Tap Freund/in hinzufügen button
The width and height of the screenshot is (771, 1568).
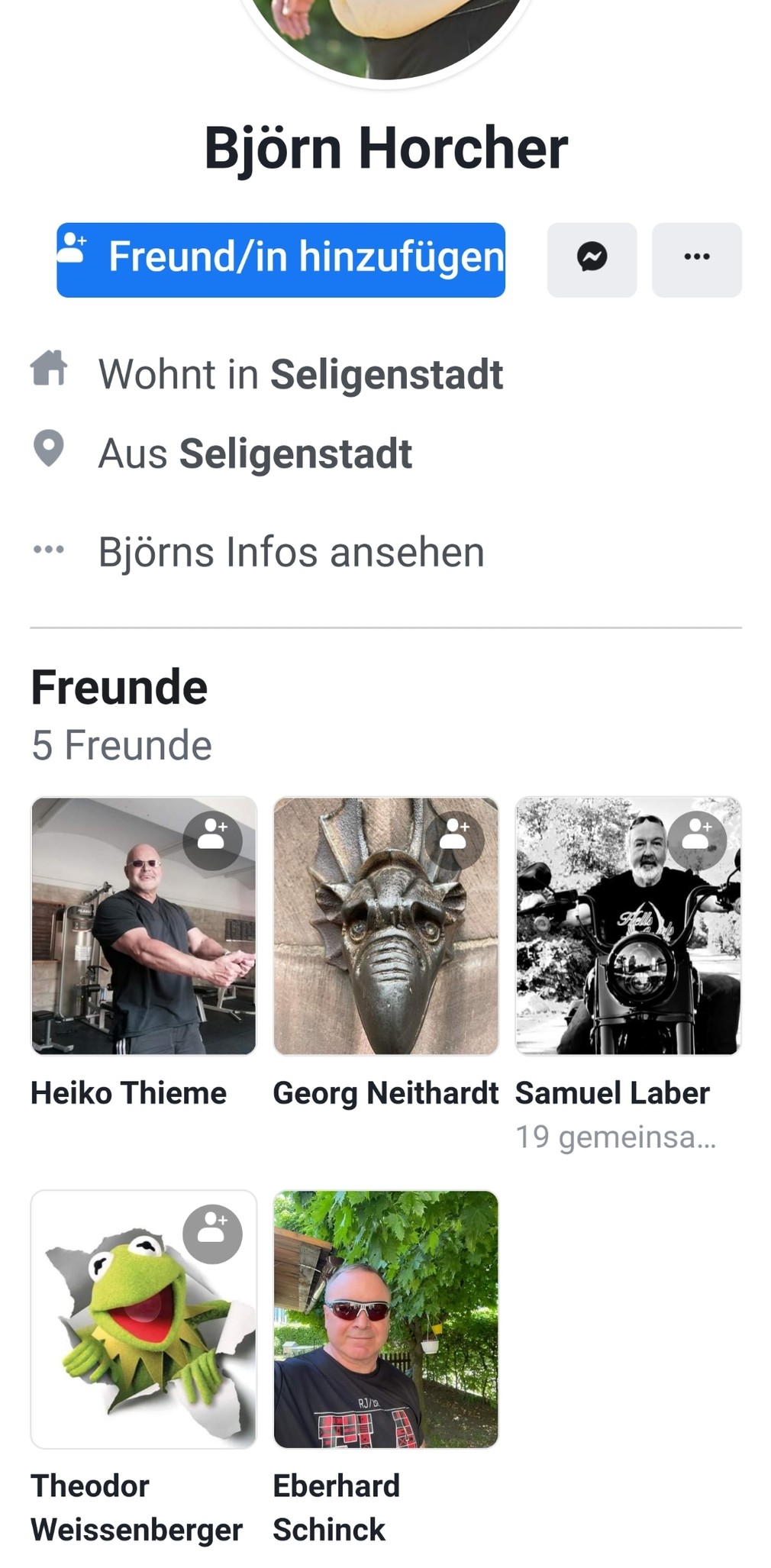[280, 260]
